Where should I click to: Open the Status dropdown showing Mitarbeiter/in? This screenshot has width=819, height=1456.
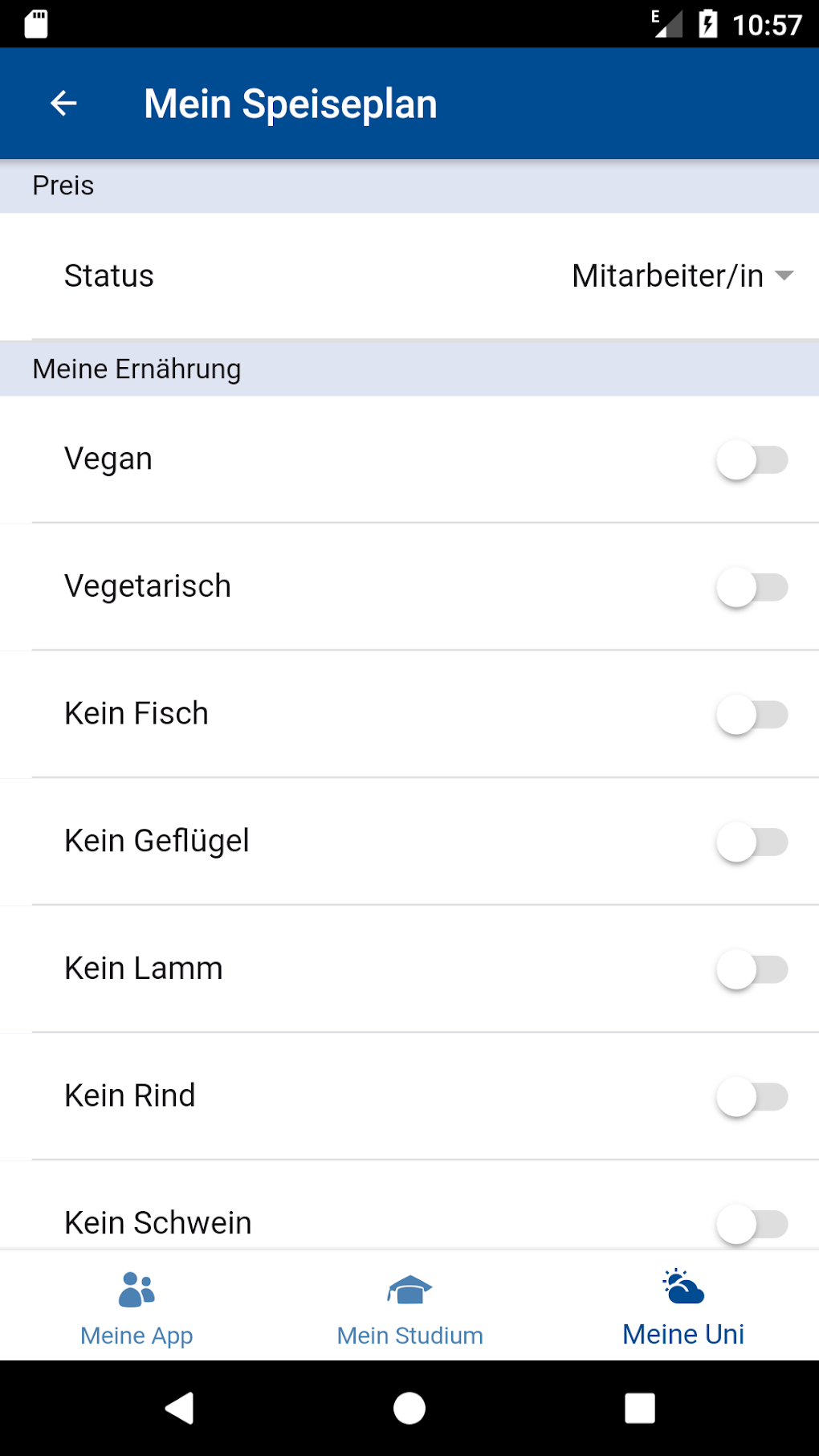(682, 275)
